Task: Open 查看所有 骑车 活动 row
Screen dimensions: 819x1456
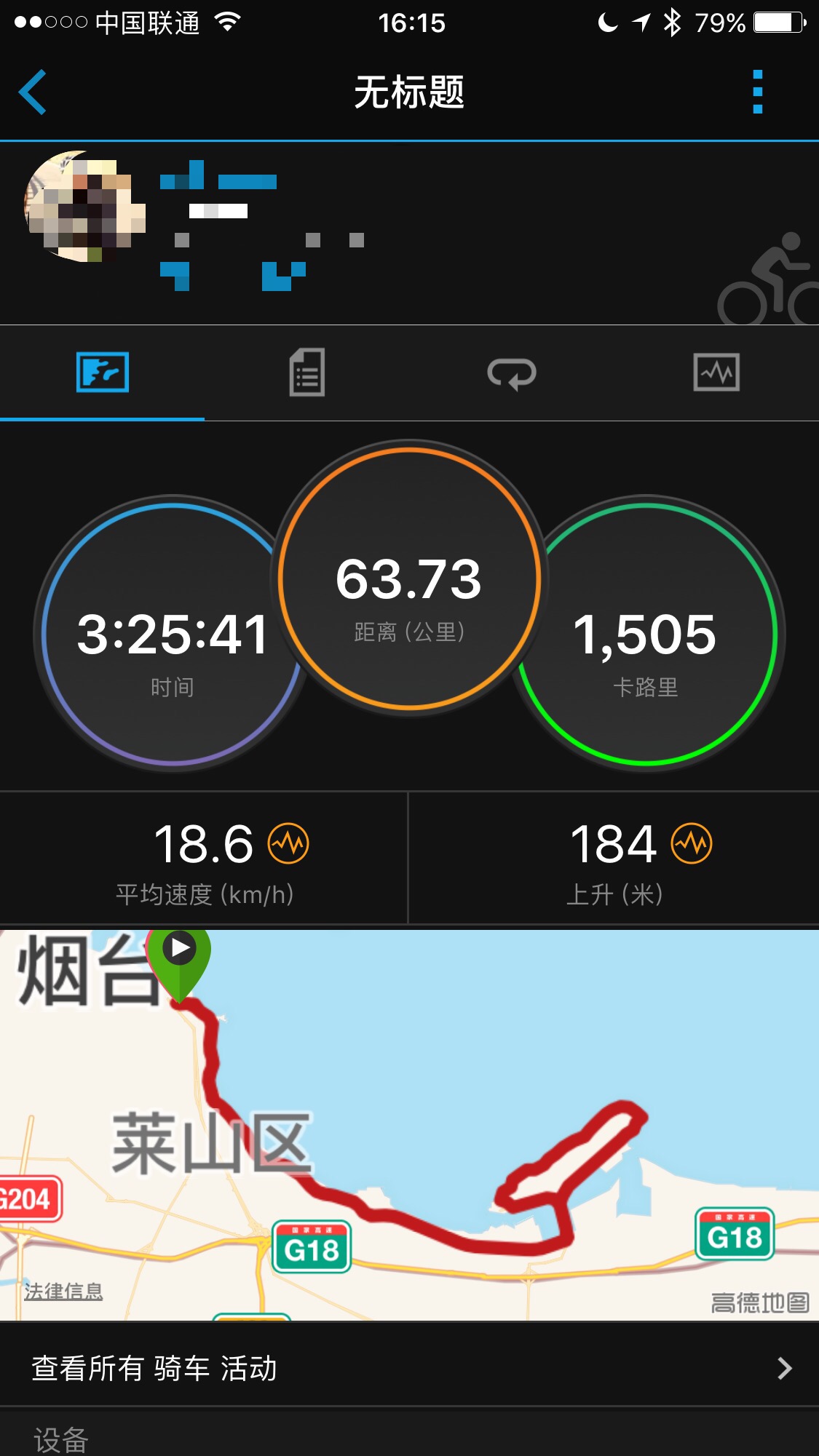Action: [x=409, y=1368]
